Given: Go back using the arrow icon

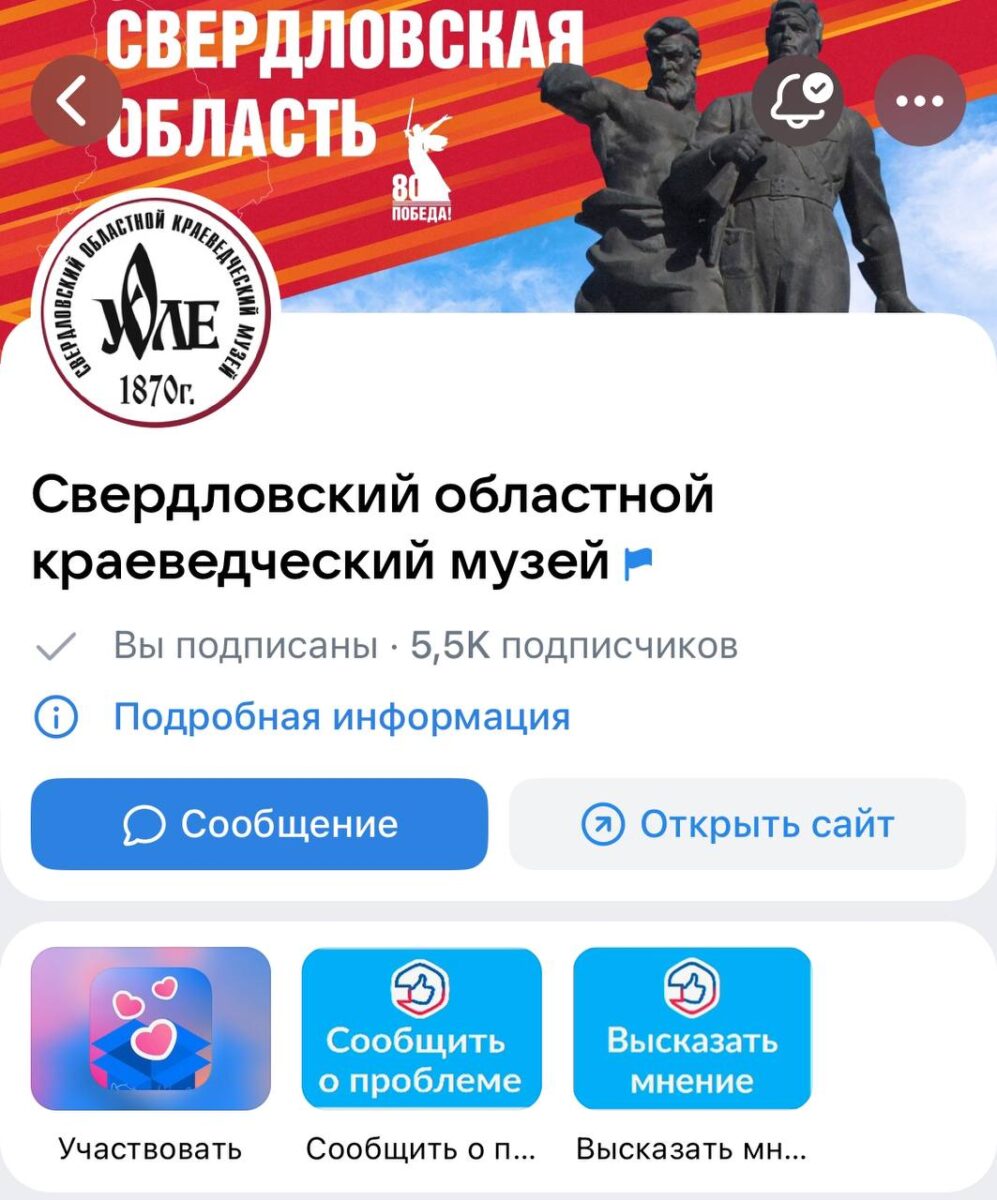Looking at the screenshot, I should pos(76,101).
